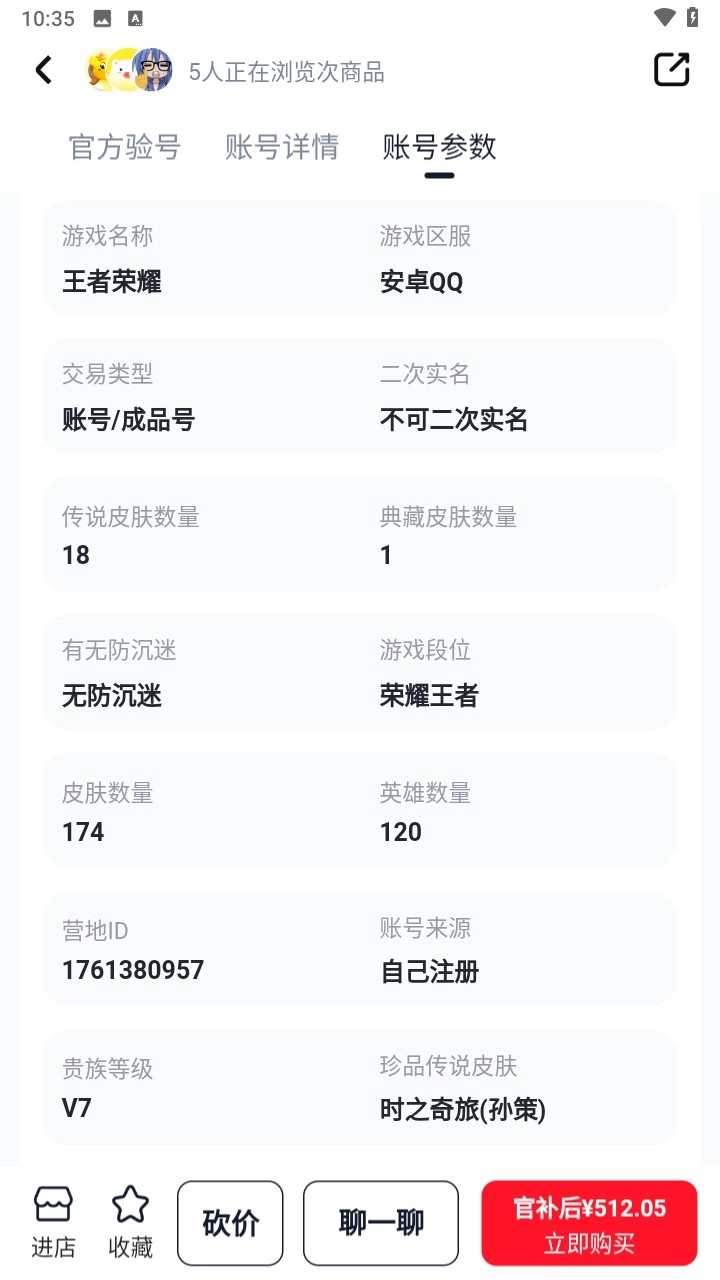Switch to the 账号详情 tab

[281, 147]
